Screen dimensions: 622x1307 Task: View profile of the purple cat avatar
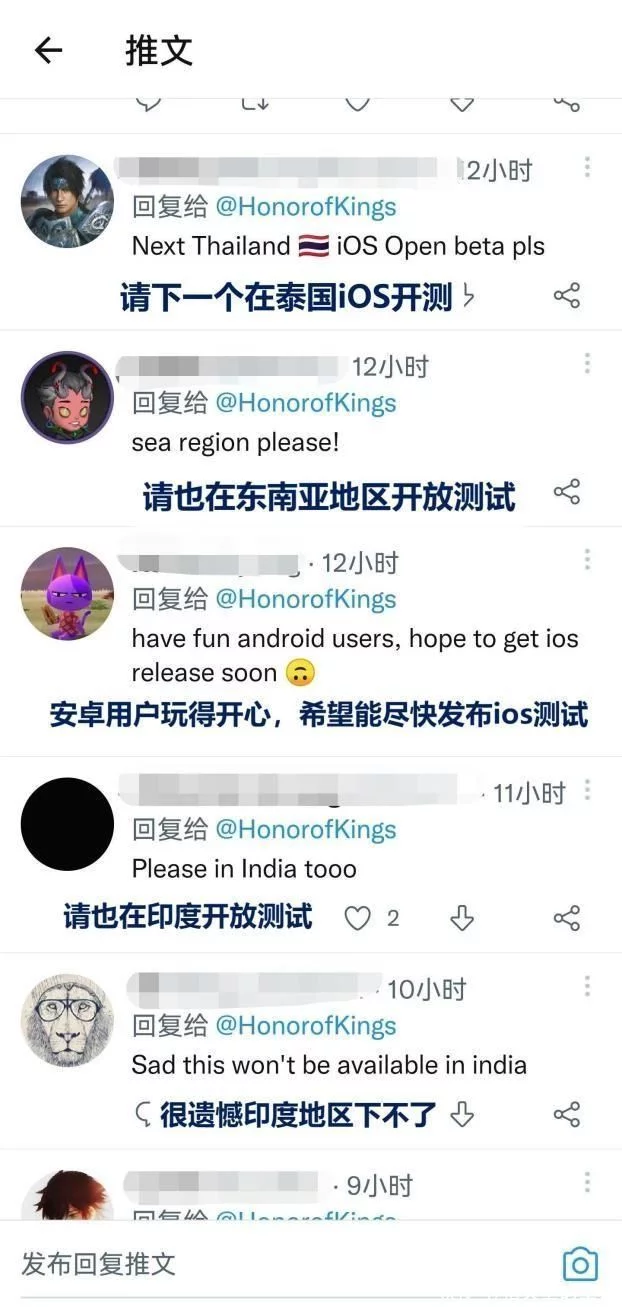click(67, 594)
